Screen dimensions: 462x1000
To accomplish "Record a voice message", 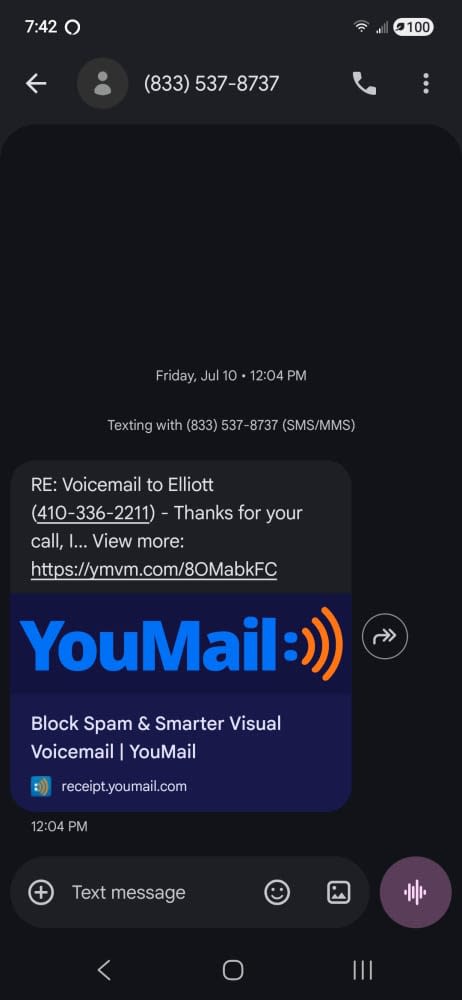I will coord(415,892).
